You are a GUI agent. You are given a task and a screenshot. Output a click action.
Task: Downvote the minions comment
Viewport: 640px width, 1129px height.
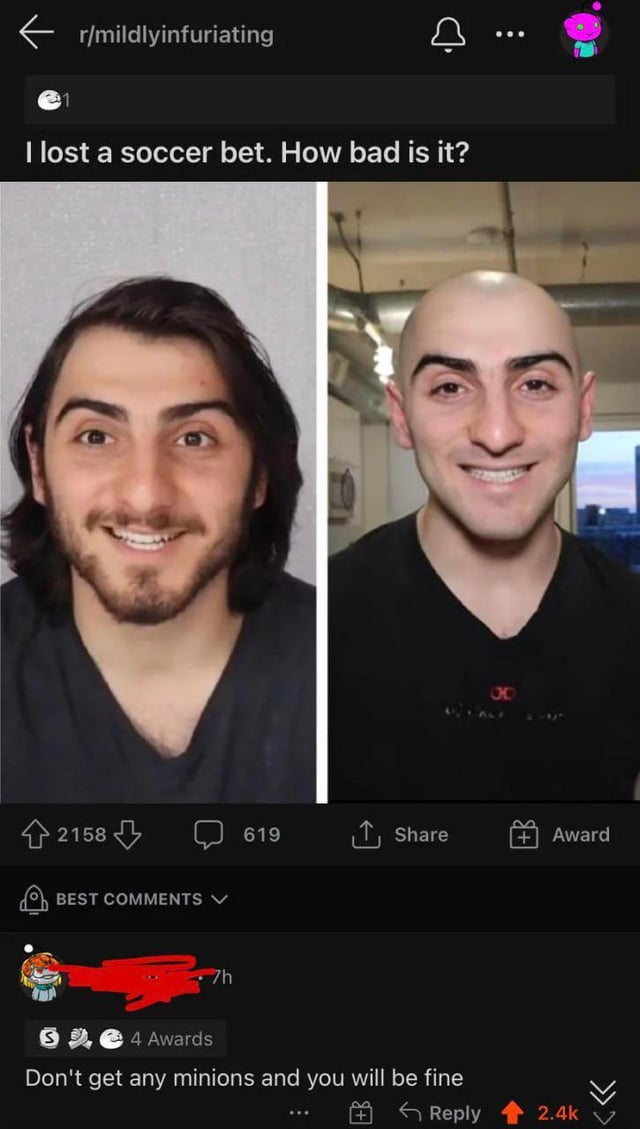click(x=604, y=1118)
